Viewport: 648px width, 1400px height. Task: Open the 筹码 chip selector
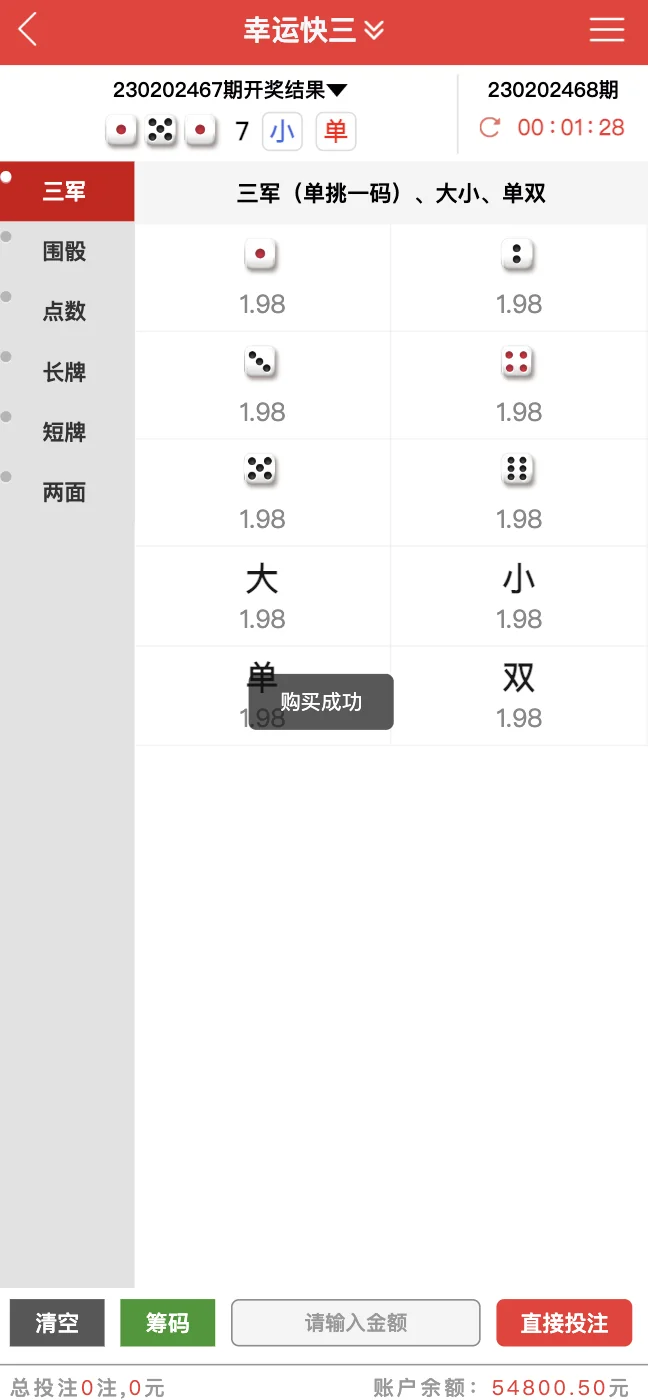(x=167, y=1323)
